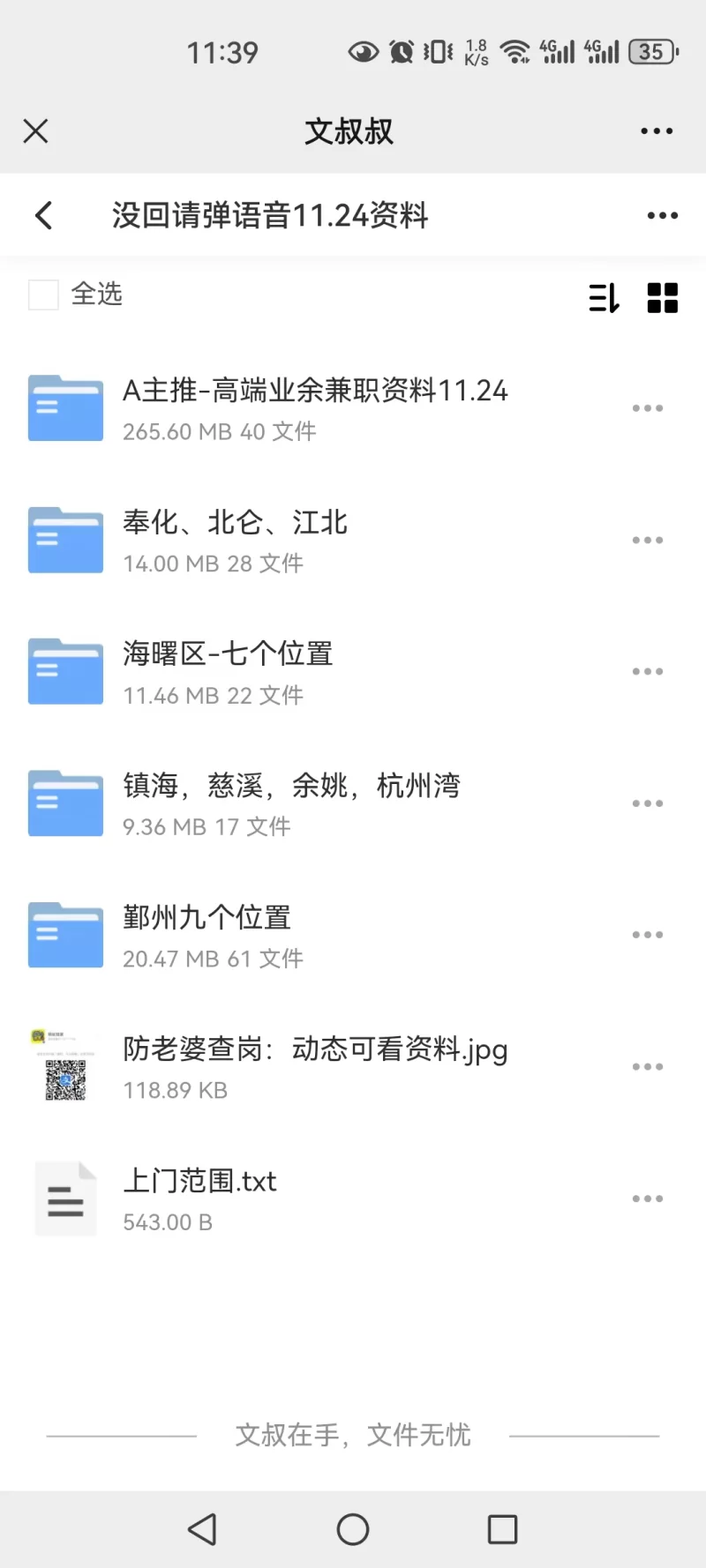Go back from the 没回请弹语音11.24资料 folder

[44, 215]
